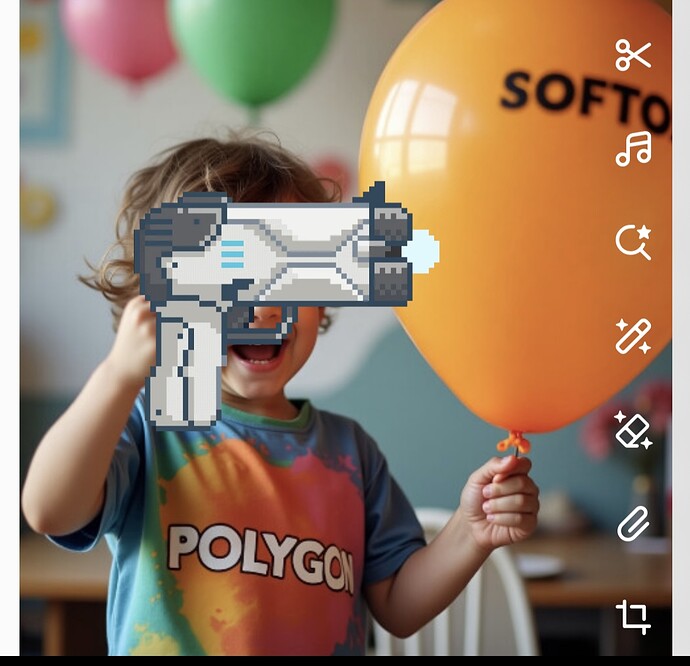The width and height of the screenshot is (690, 666).
Task: Open the sparkle search lens tool
Action: tap(633, 242)
